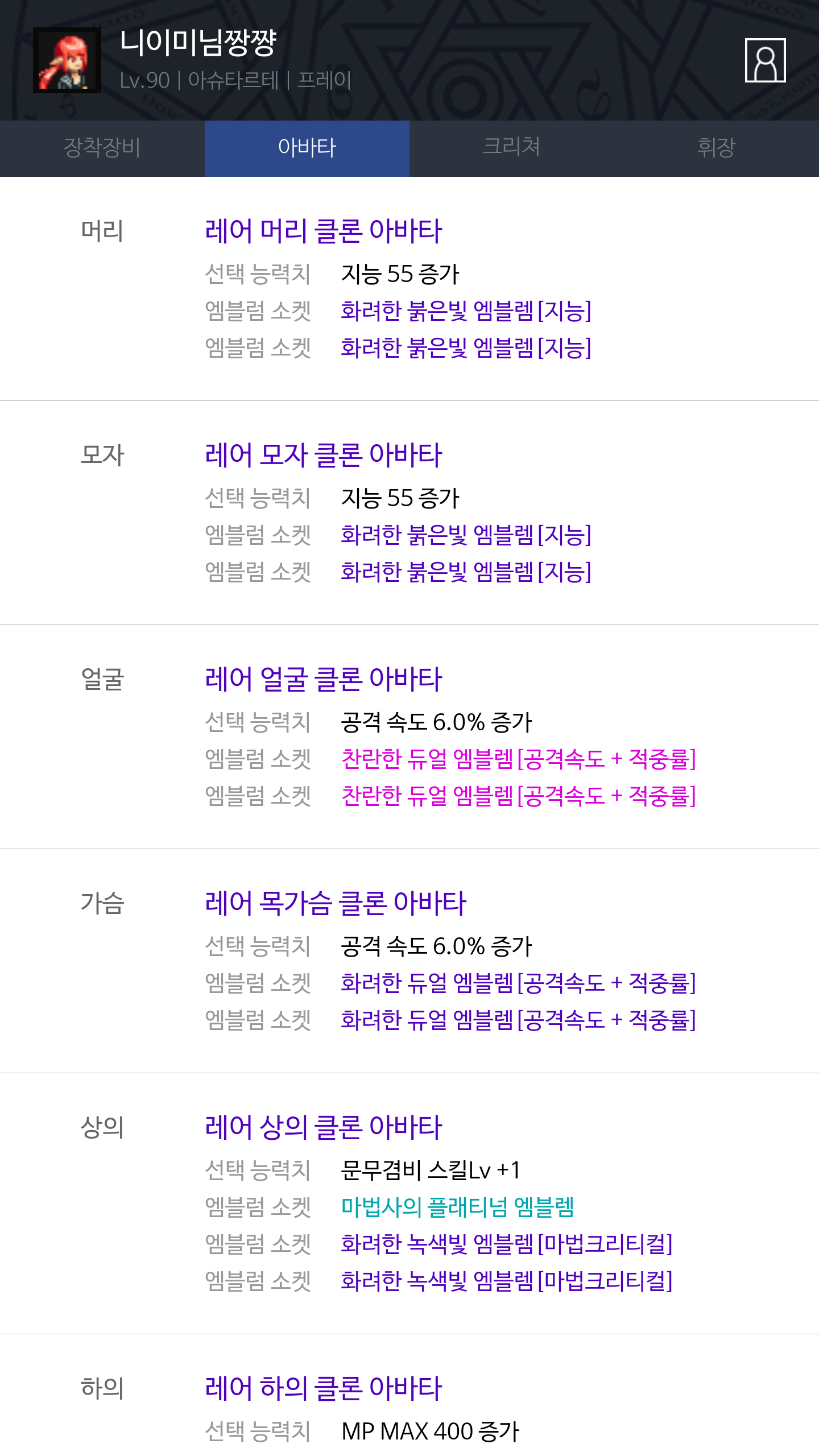The height and width of the screenshot is (1456, 819).
Task: Open the character portrait icon at top right
Action: click(765, 60)
